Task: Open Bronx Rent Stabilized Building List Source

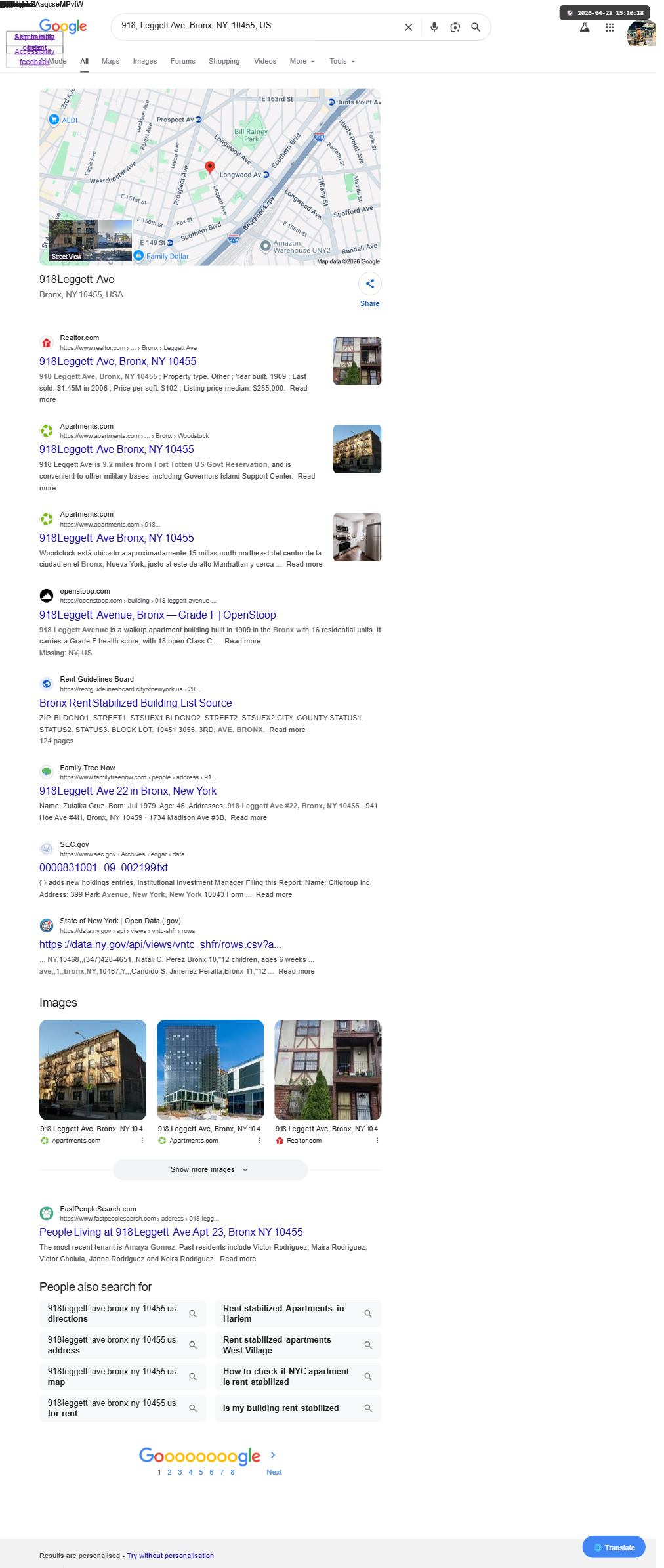Action: pos(136,703)
